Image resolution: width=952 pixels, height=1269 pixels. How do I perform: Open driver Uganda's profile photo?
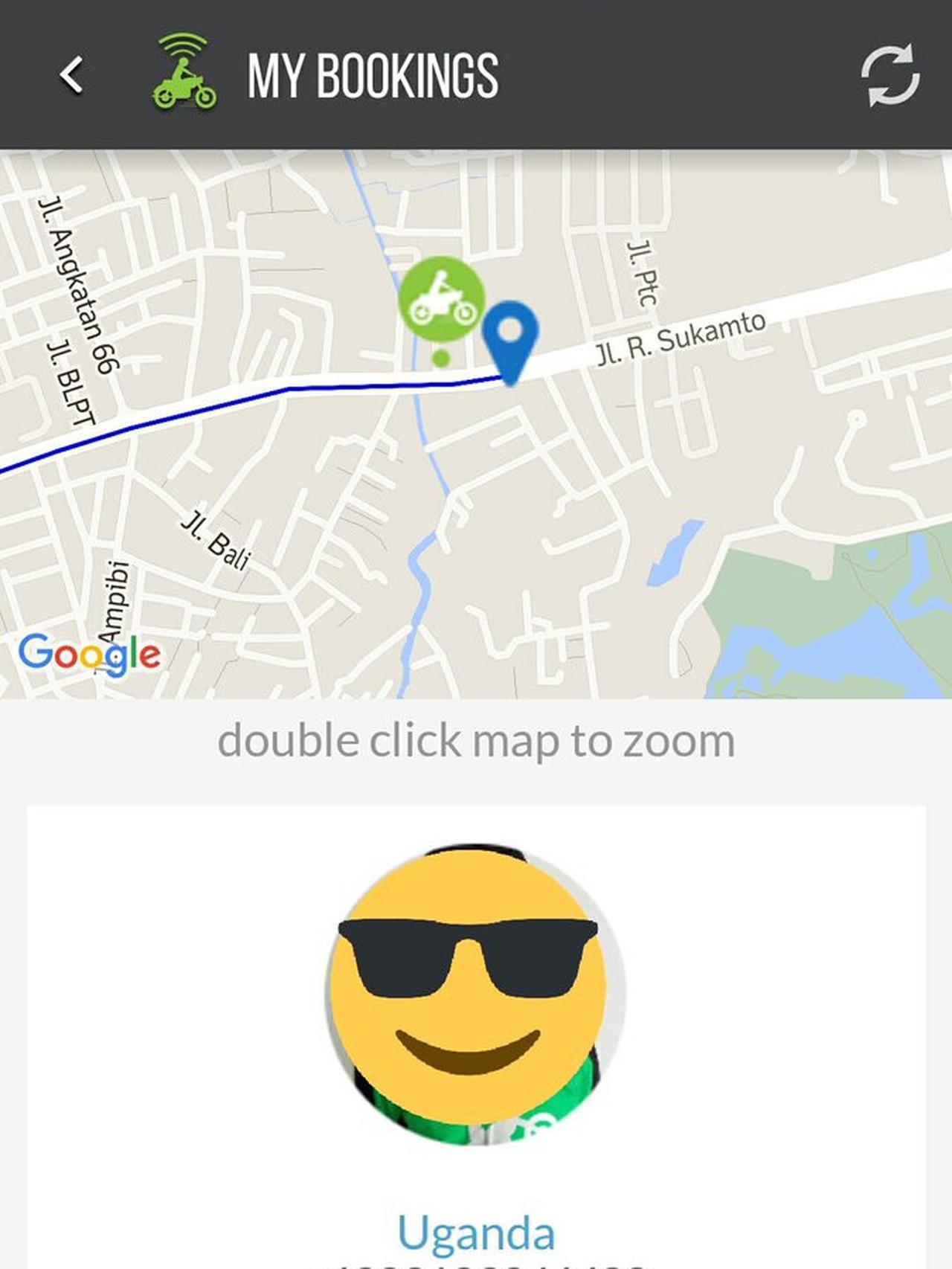point(475,994)
